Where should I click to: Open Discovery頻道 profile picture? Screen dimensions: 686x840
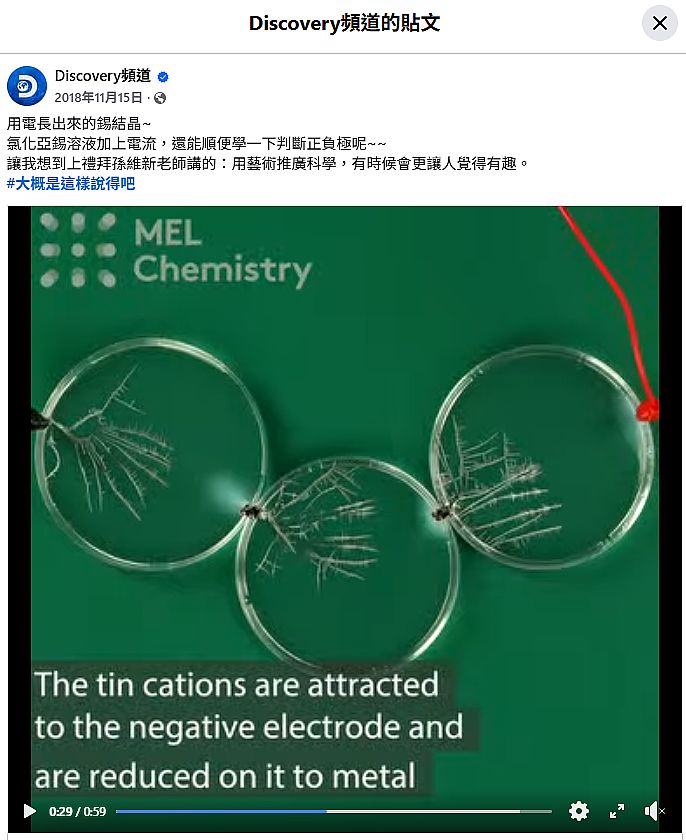pyautogui.click(x=27, y=86)
